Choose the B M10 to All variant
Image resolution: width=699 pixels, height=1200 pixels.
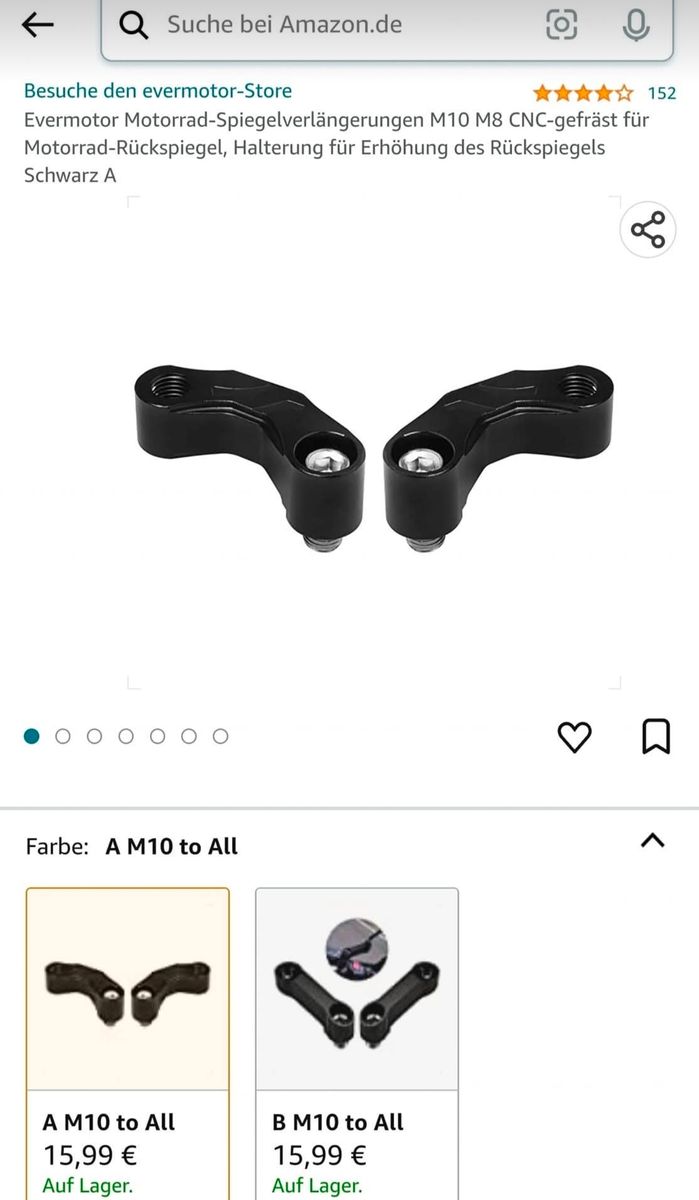[x=357, y=1040]
